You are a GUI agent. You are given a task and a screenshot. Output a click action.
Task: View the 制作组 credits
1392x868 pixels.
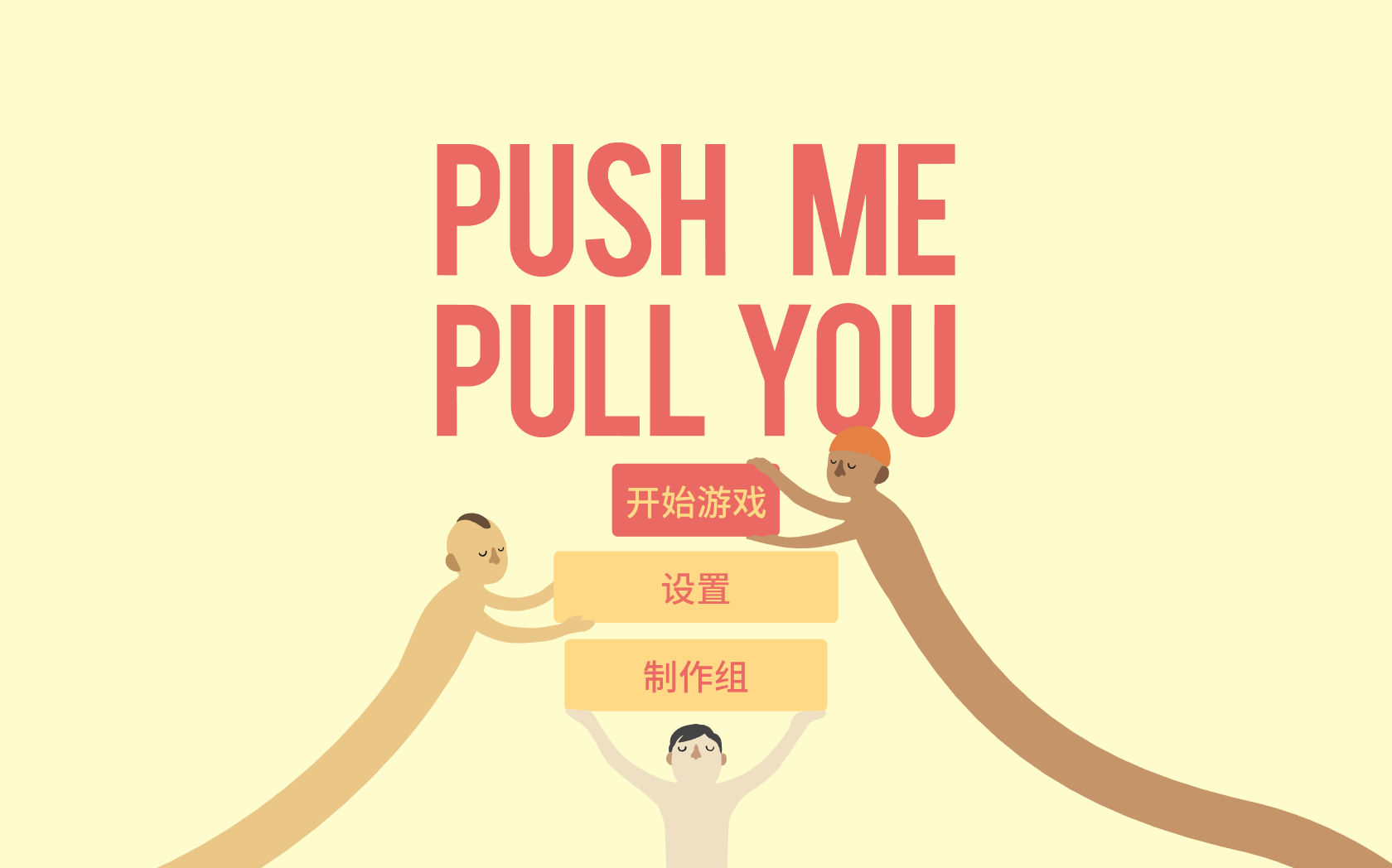tap(695, 676)
